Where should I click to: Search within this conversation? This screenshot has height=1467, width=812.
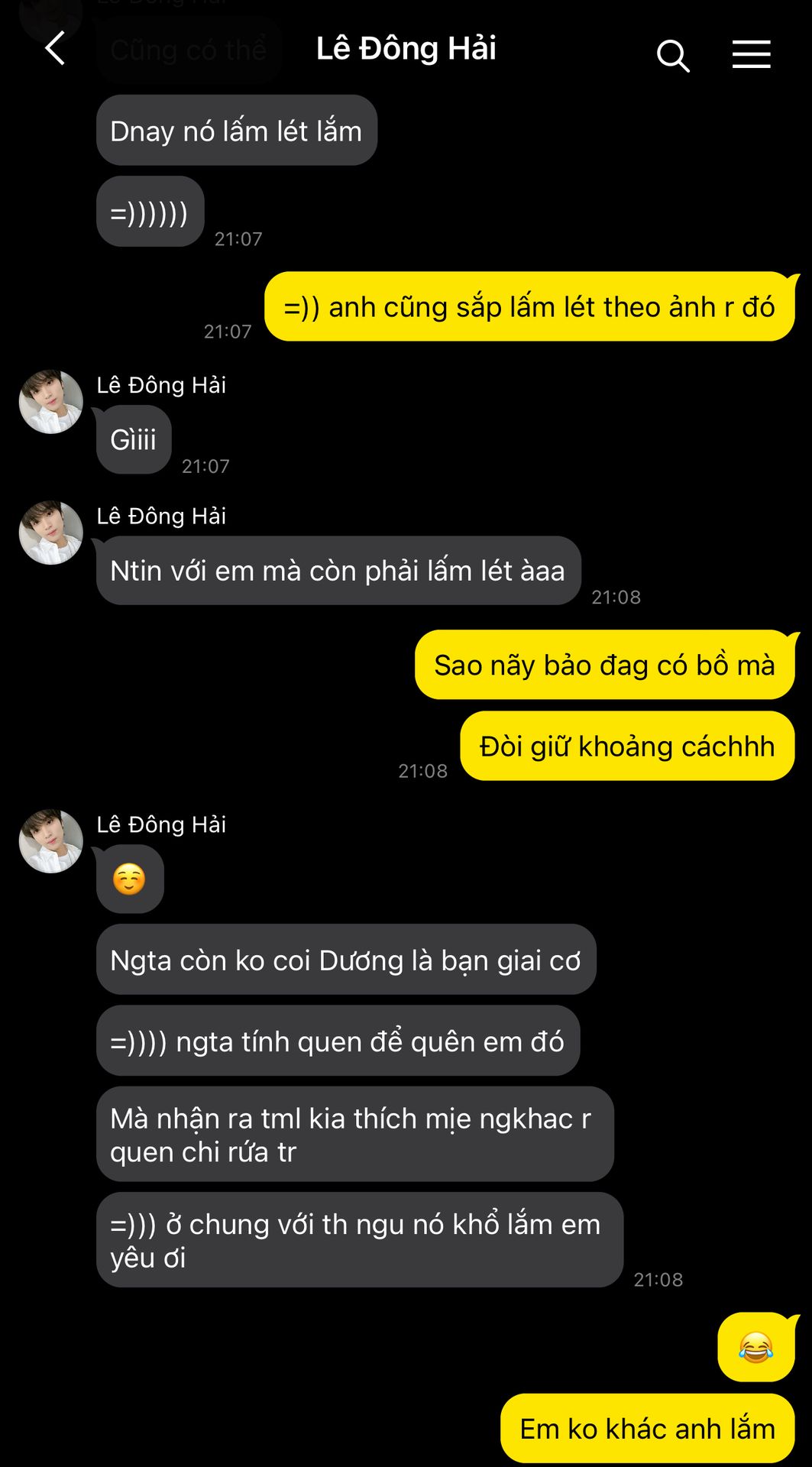click(x=673, y=55)
